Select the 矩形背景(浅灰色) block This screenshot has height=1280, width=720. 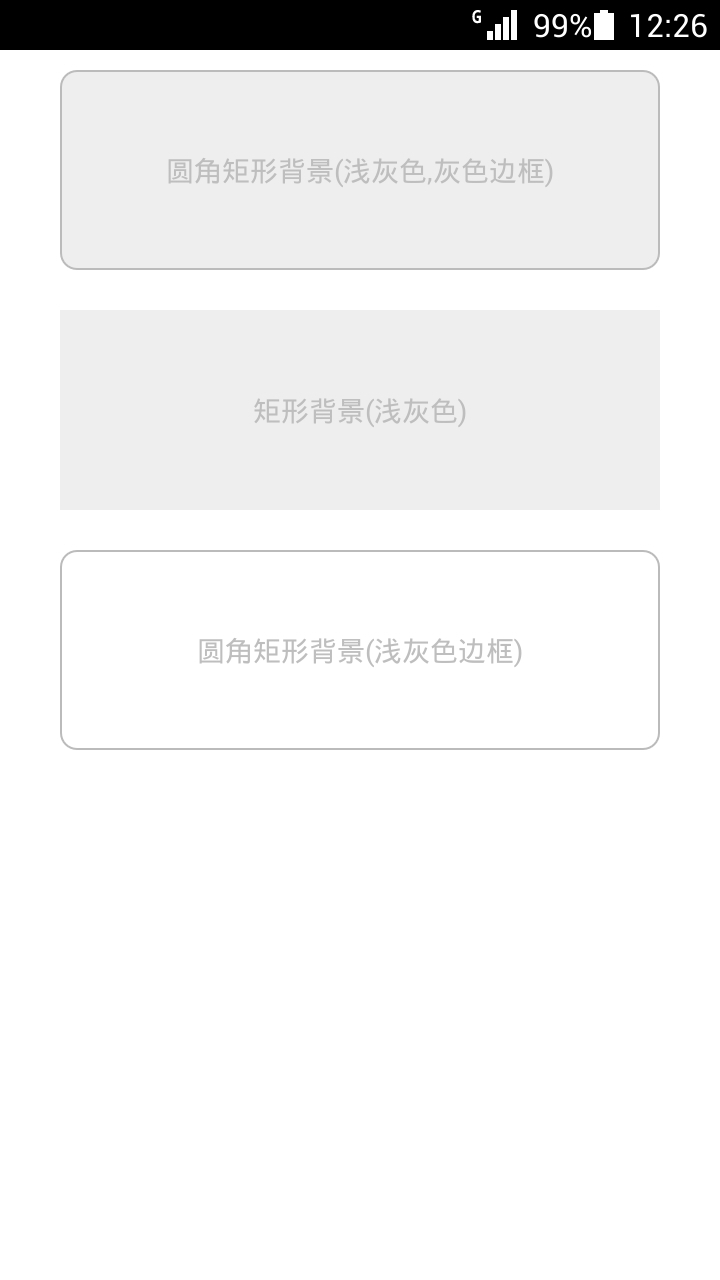coord(360,410)
